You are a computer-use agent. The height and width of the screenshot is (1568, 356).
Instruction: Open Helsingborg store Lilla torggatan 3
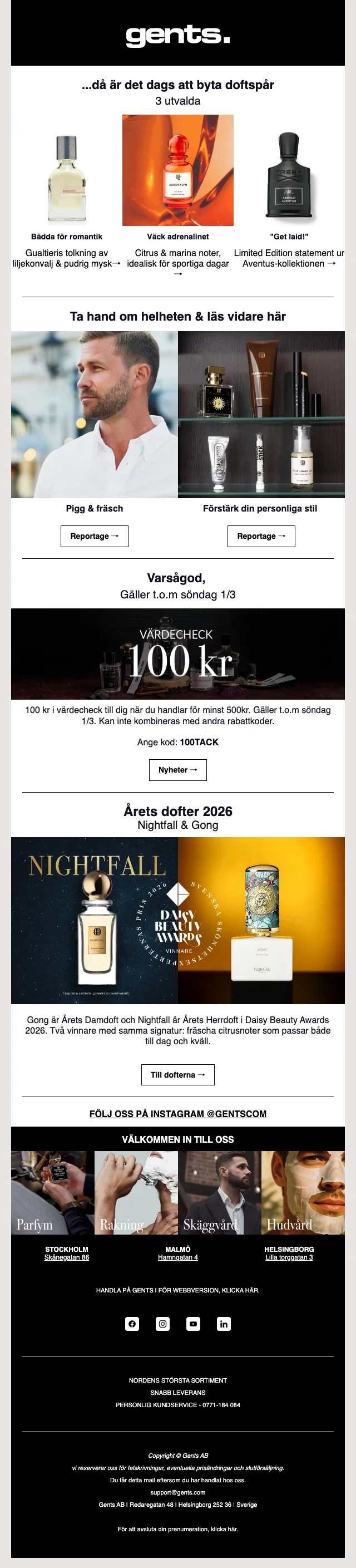click(x=289, y=1257)
